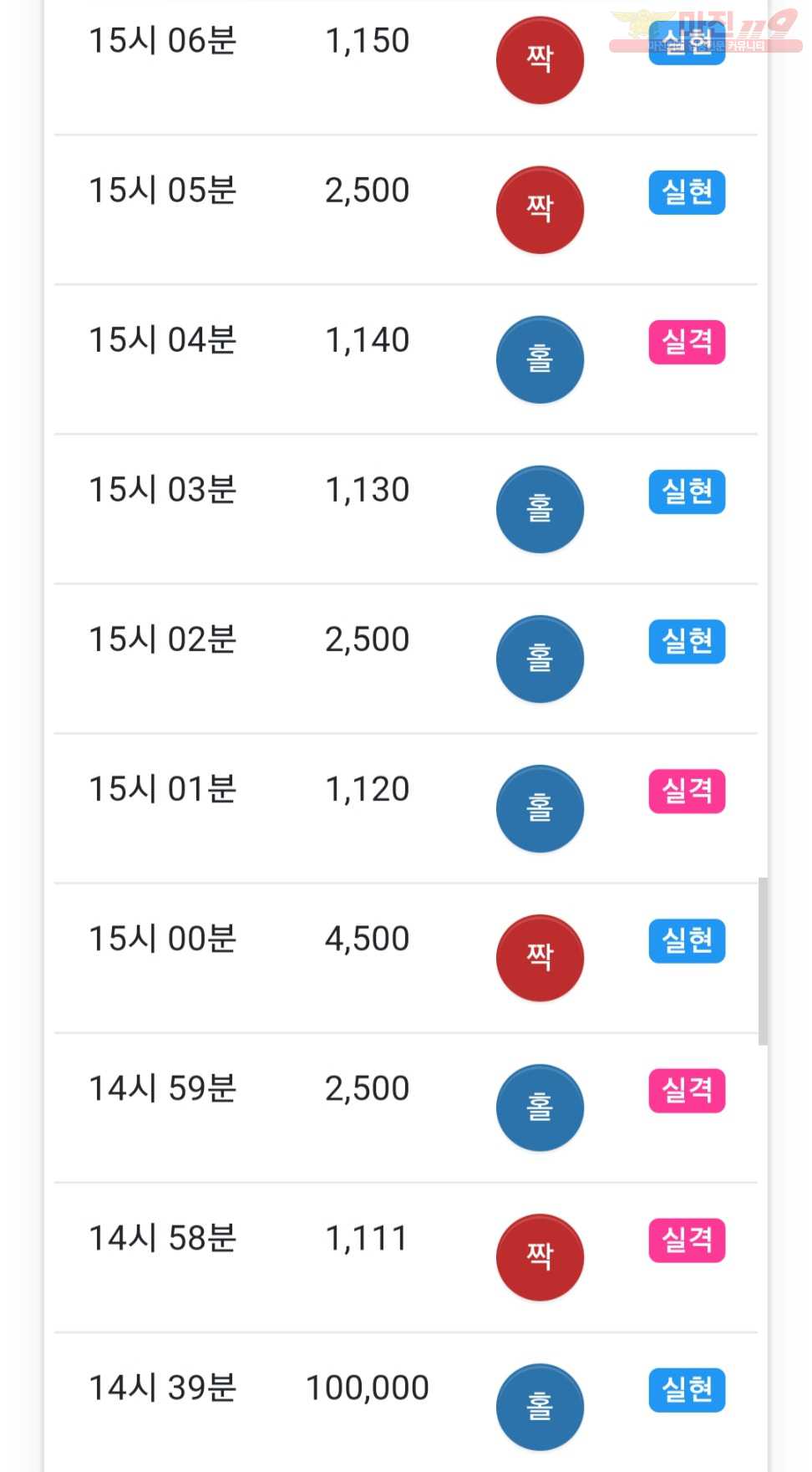Open the 15시 05분 entry of 2,500
Viewport: 812px width, 1472px height.
(x=406, y=210)
